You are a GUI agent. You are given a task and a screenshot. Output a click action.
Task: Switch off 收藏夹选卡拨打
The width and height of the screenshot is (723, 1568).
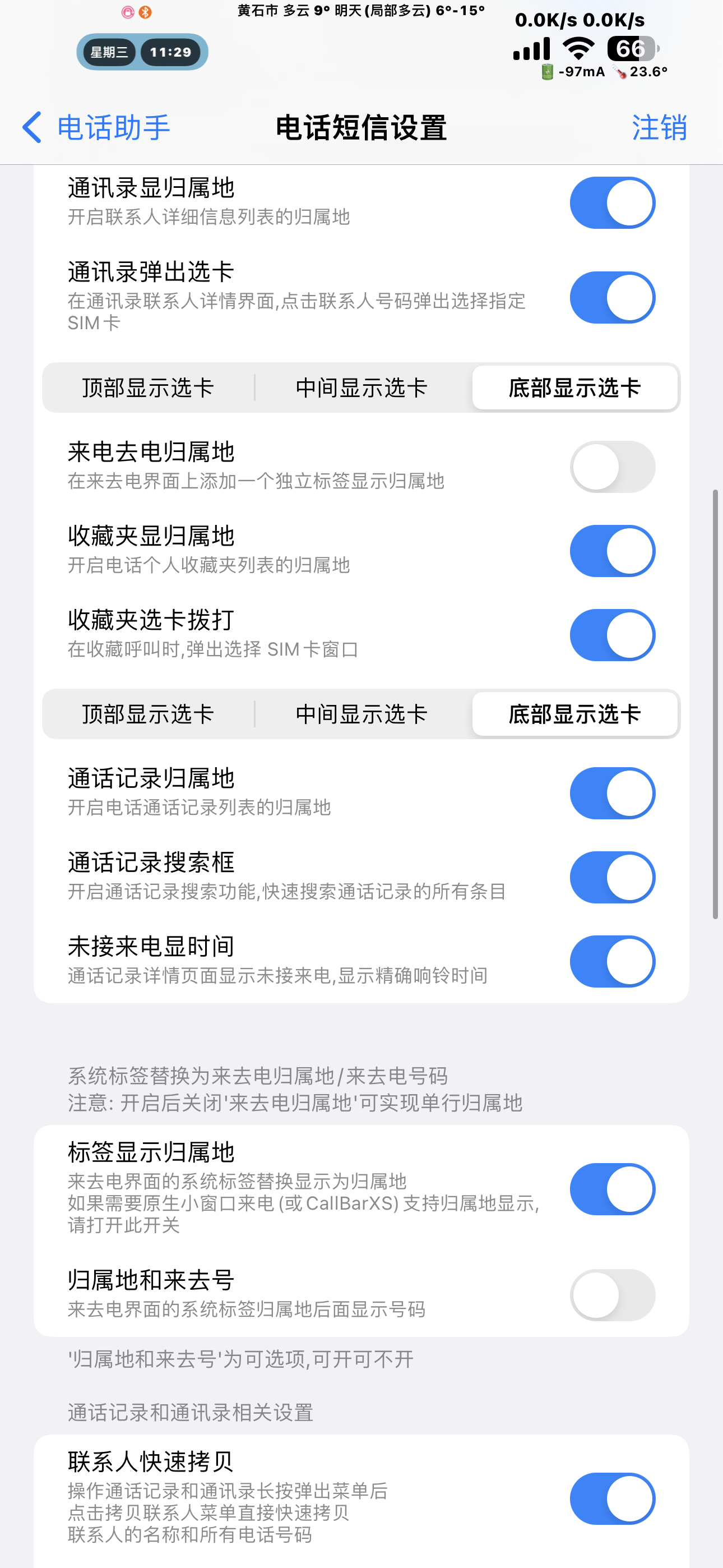tap(612, 635)
